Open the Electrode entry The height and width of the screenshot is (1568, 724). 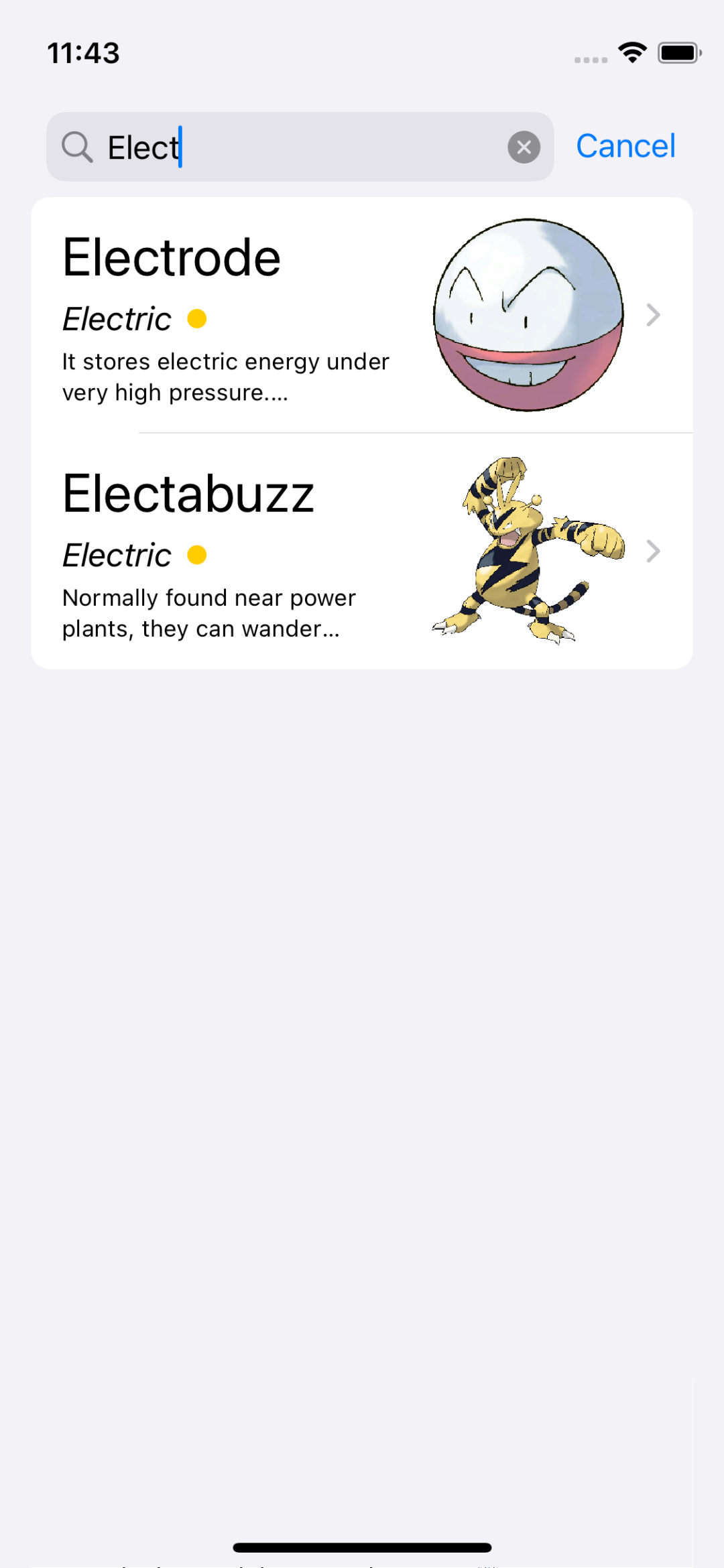362,315
